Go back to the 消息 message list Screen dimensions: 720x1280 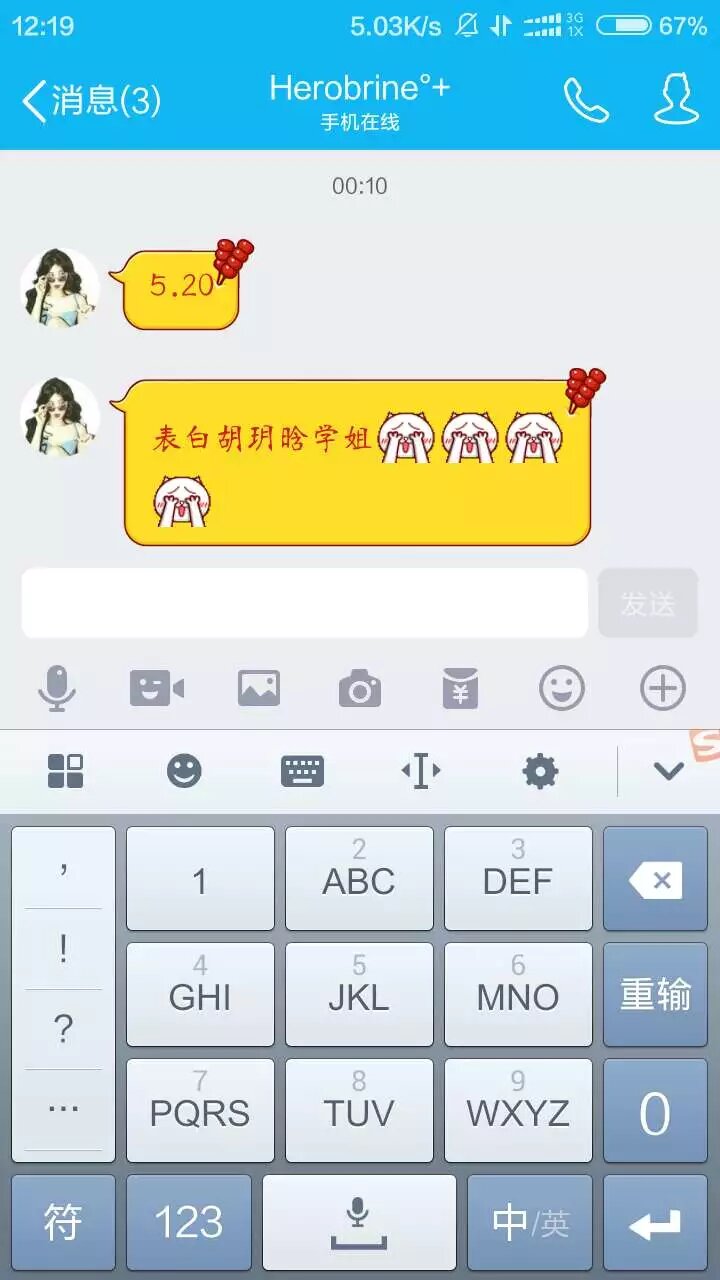[90, 101]
